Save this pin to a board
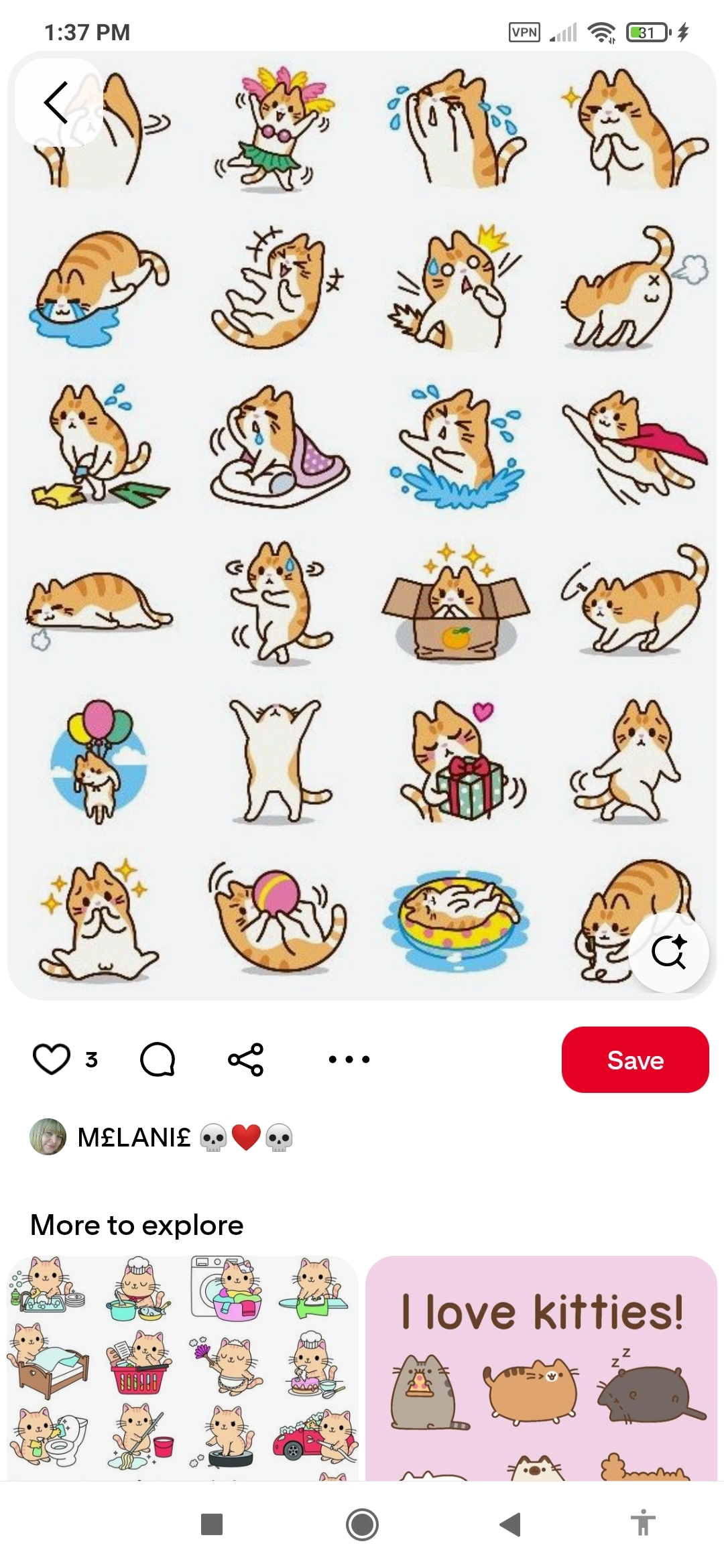 (635, 1059)
